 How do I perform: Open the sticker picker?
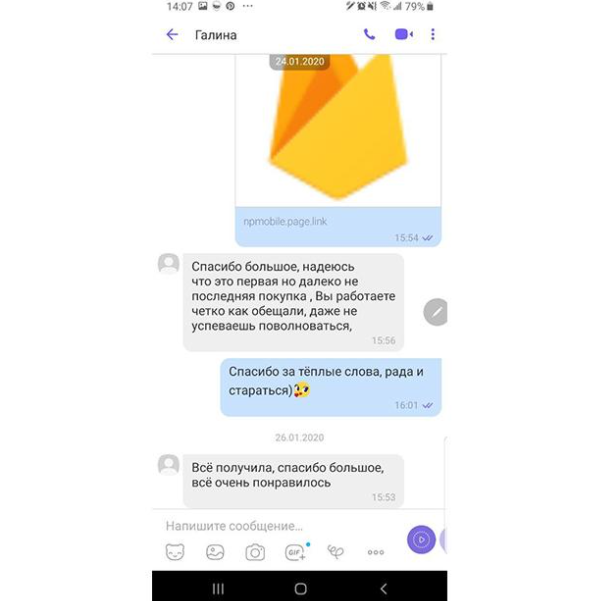click(175, 551)
